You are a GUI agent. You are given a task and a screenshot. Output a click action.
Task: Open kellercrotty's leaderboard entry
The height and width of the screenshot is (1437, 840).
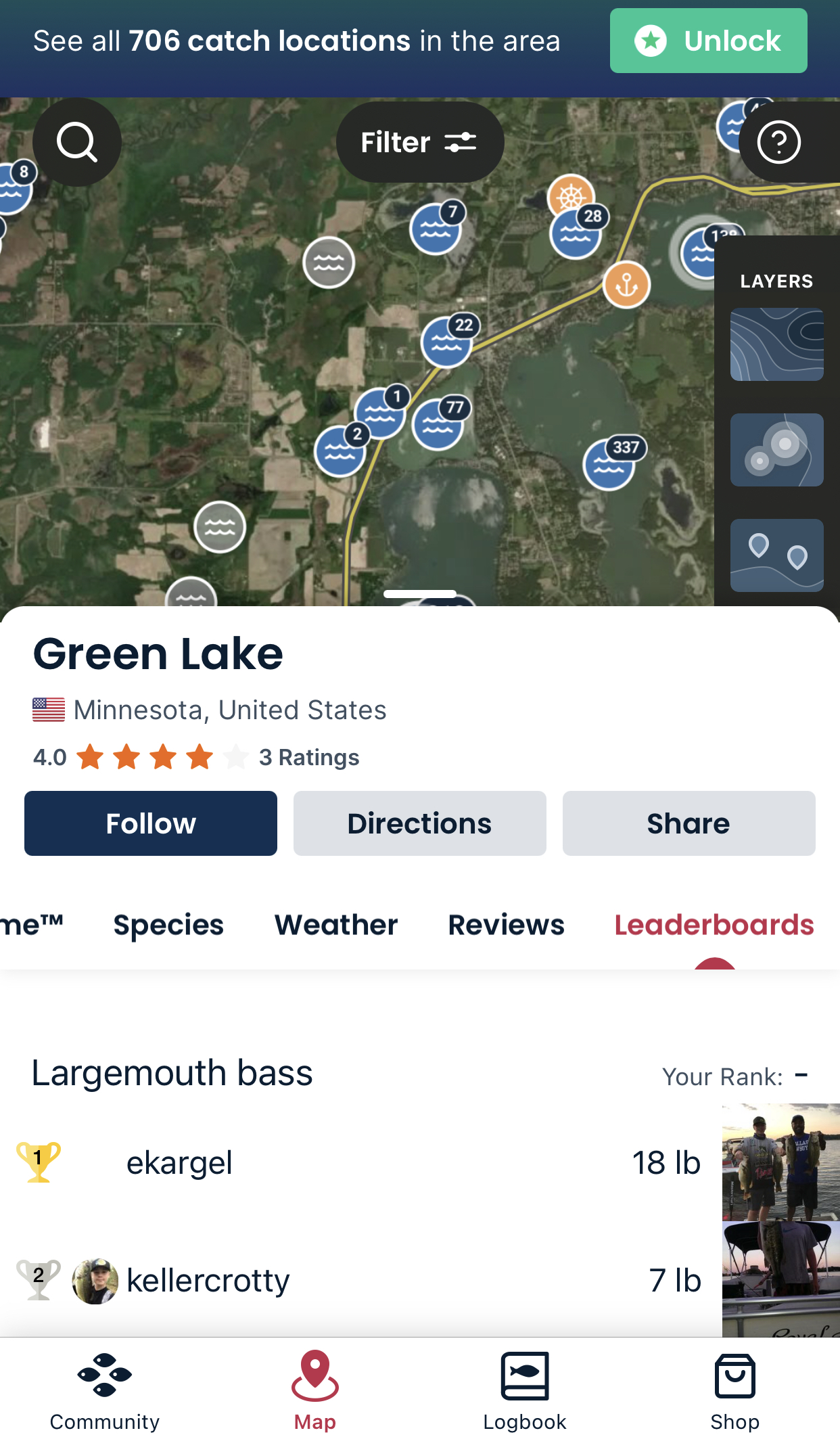[208, 1281]
